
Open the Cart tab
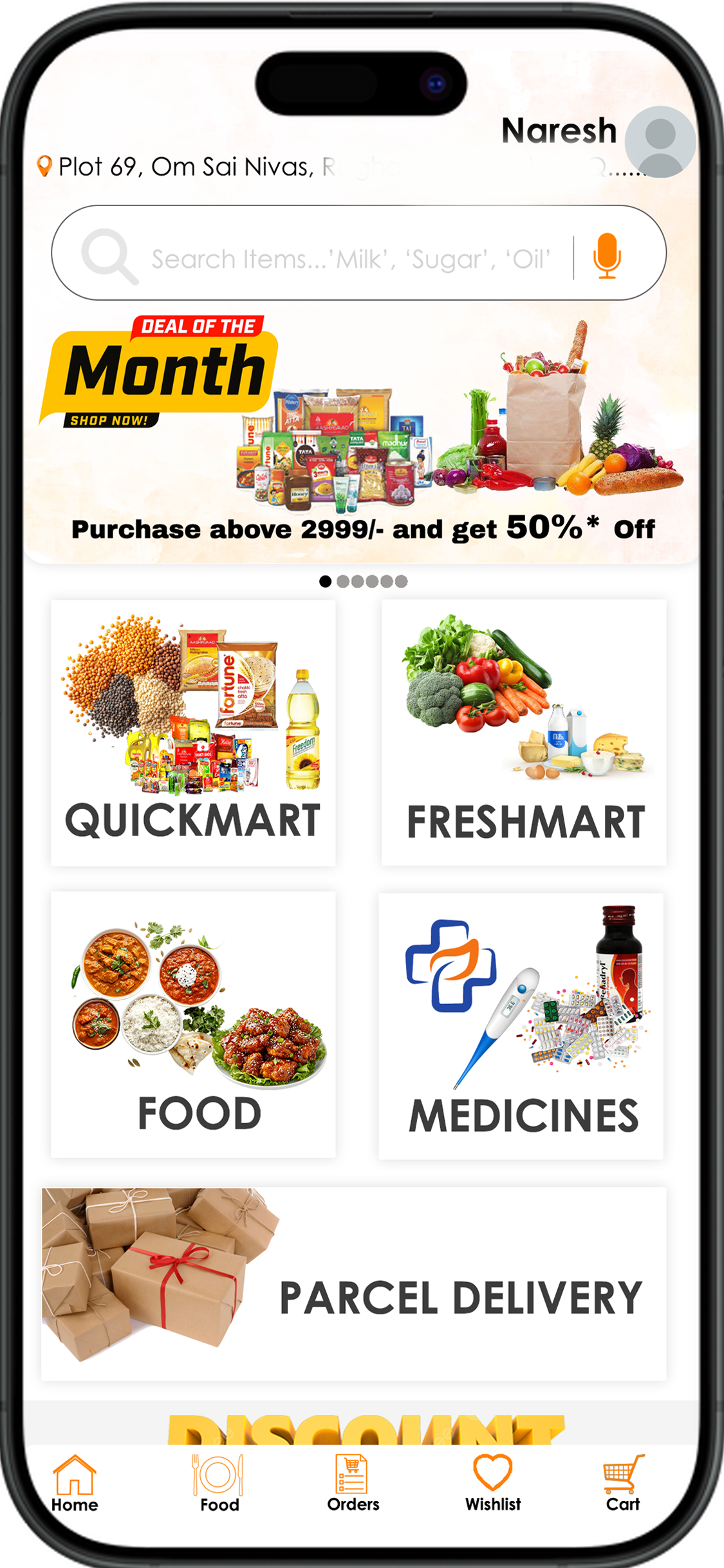coord(623,1484)
